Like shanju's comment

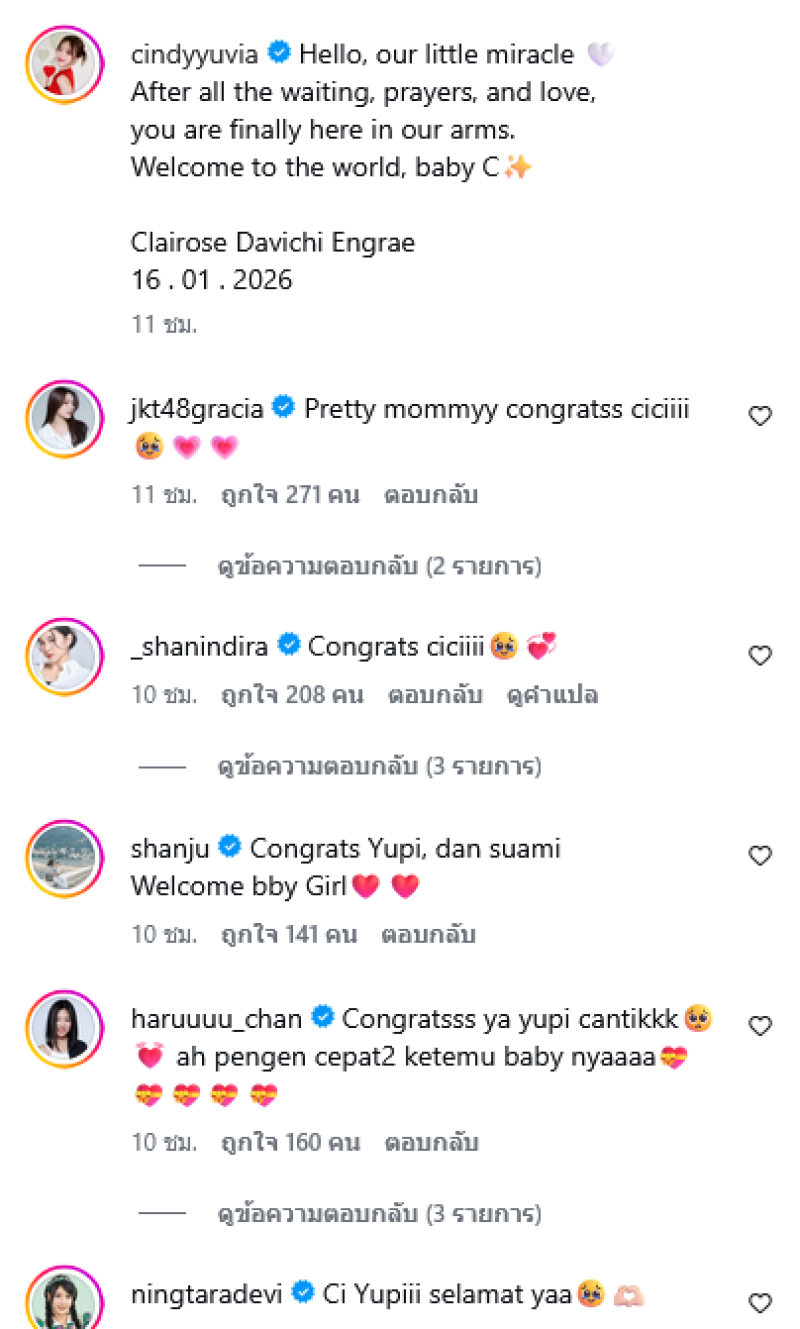760,856
